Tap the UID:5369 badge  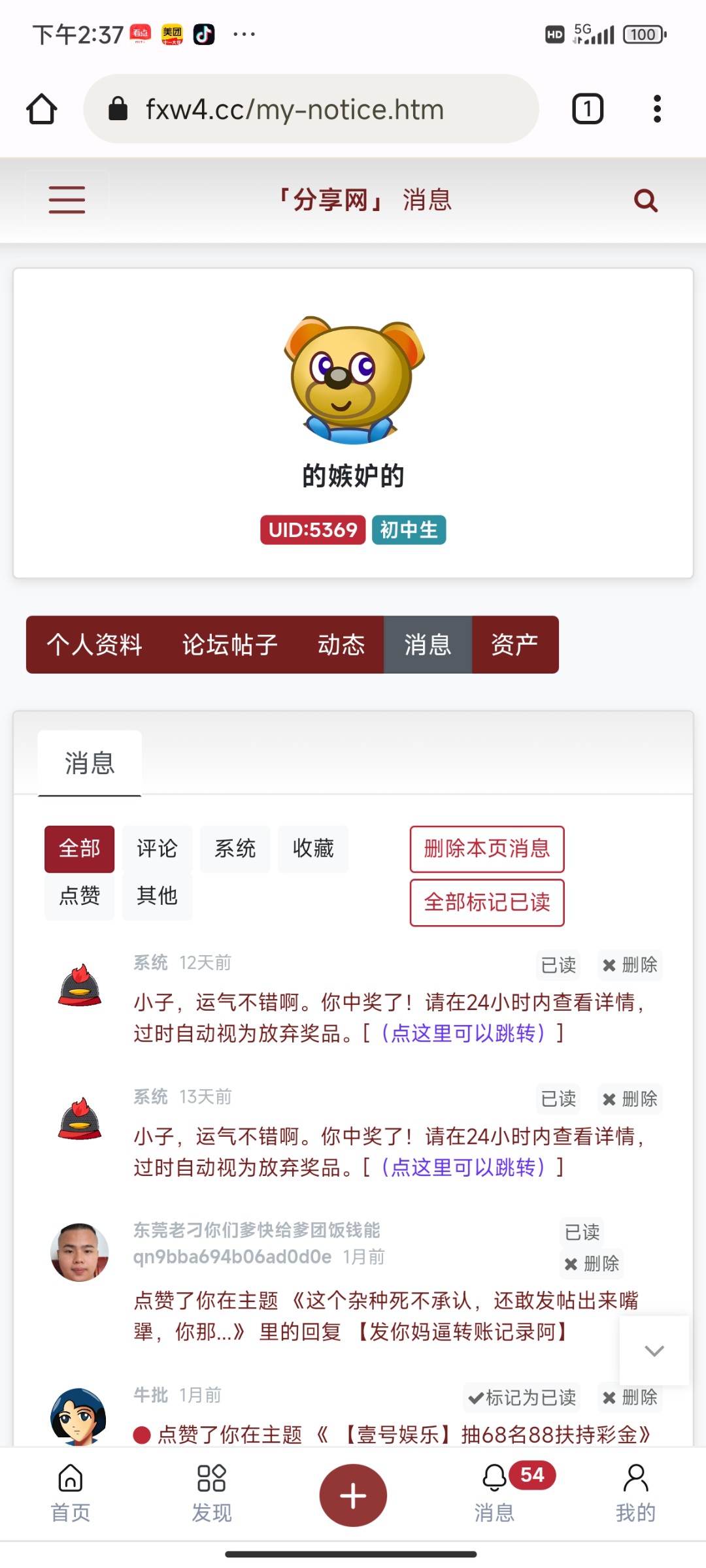coord(312,531)
